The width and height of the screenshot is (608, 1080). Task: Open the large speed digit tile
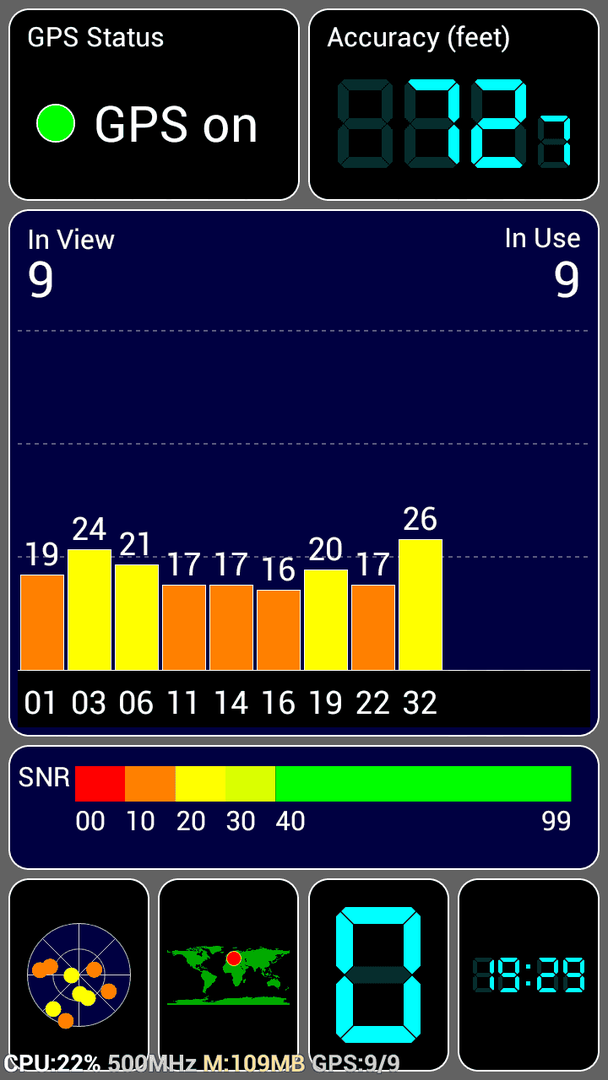tap(379, 975)
